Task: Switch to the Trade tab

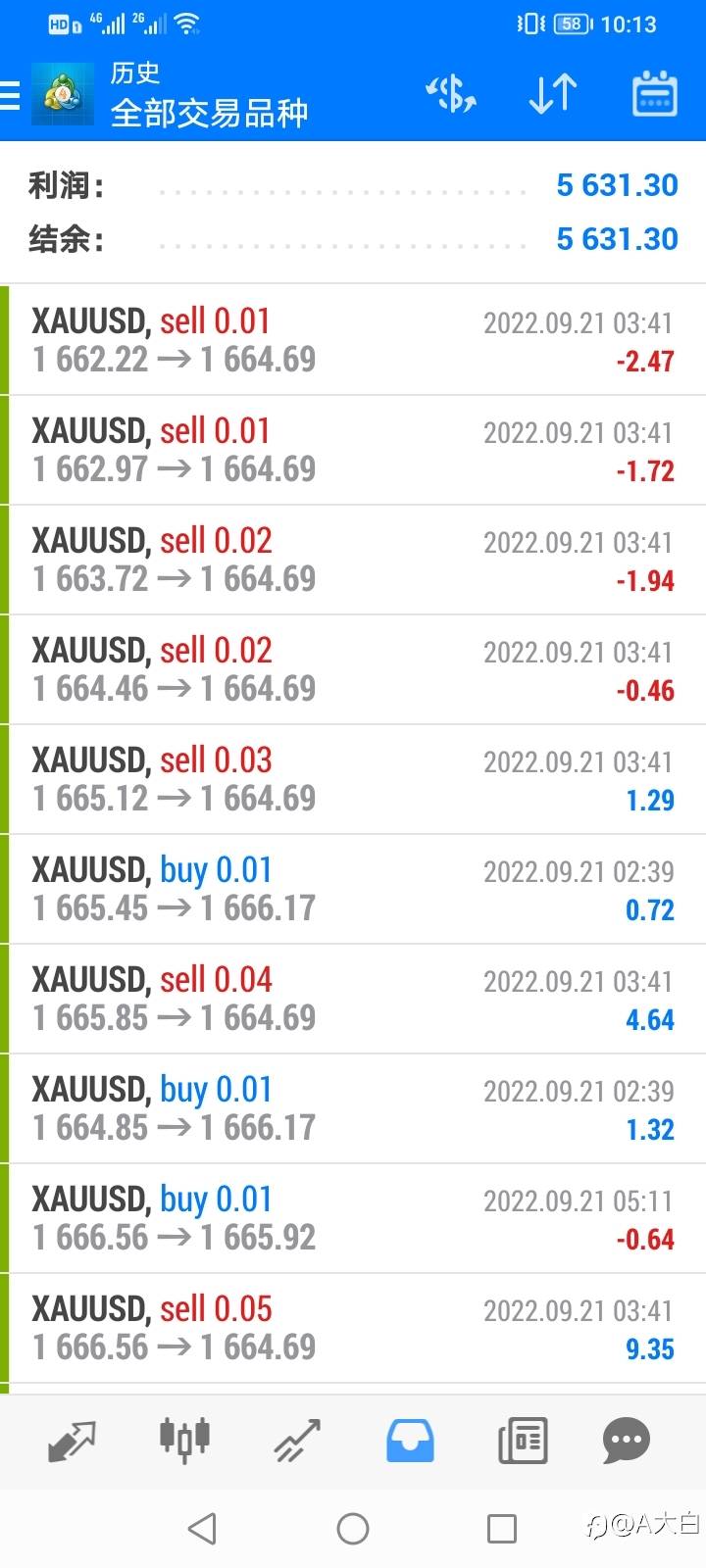Action: point(297,1441)
